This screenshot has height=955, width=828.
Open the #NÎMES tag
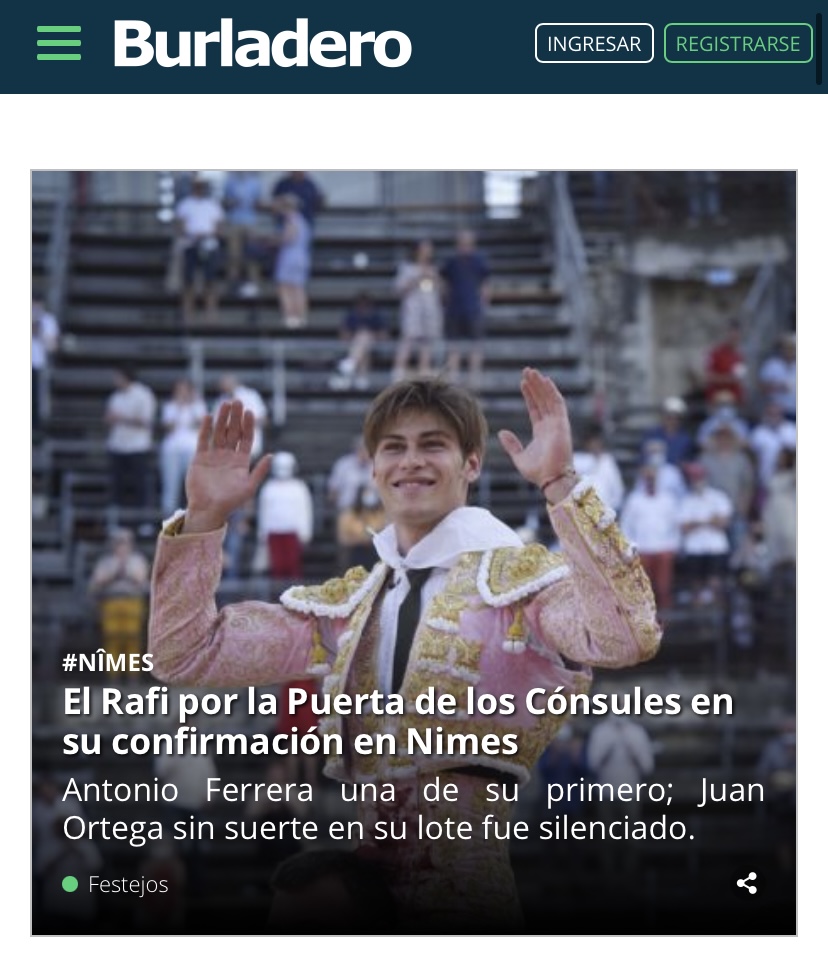pyautogui.click(x=108, y=662)
